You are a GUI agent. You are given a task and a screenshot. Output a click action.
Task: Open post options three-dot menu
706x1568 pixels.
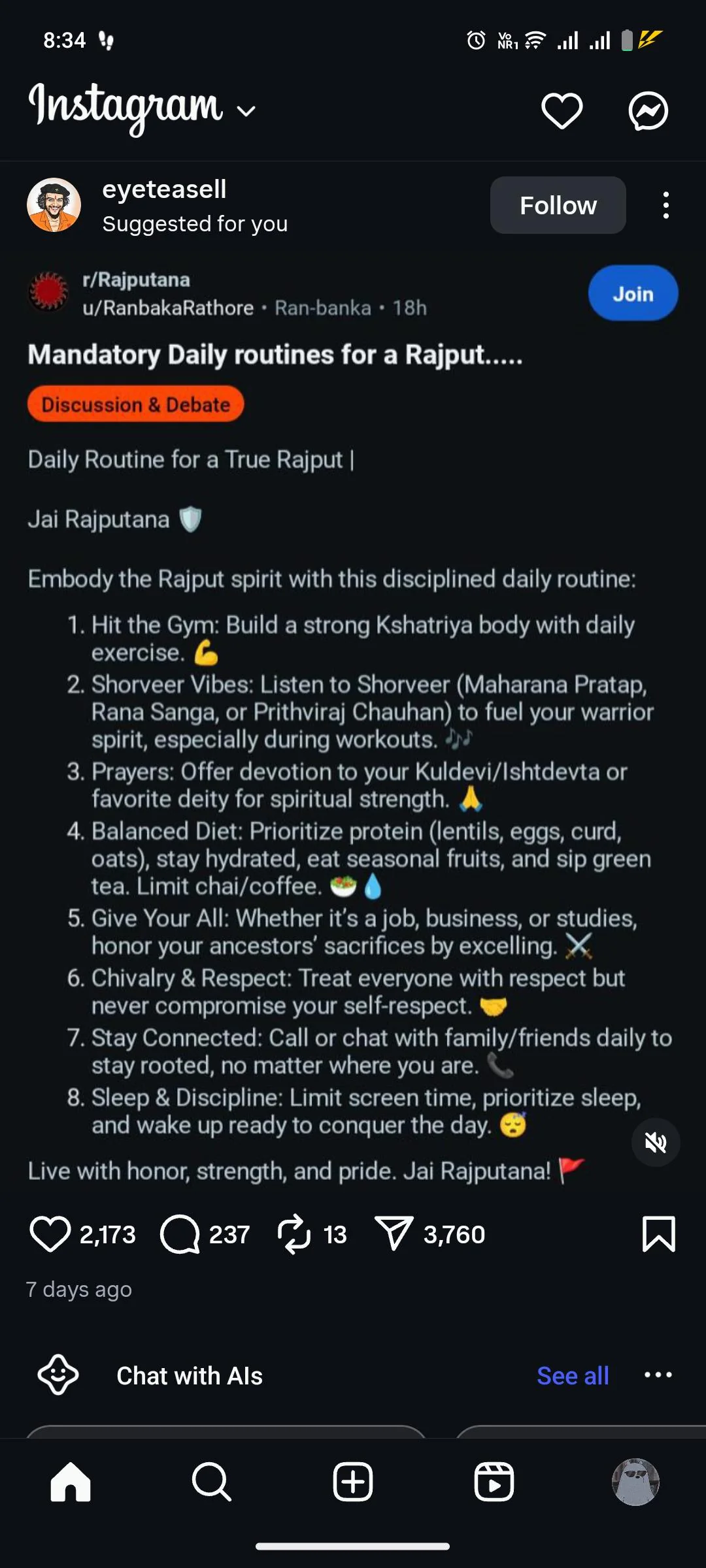[665, 205]
